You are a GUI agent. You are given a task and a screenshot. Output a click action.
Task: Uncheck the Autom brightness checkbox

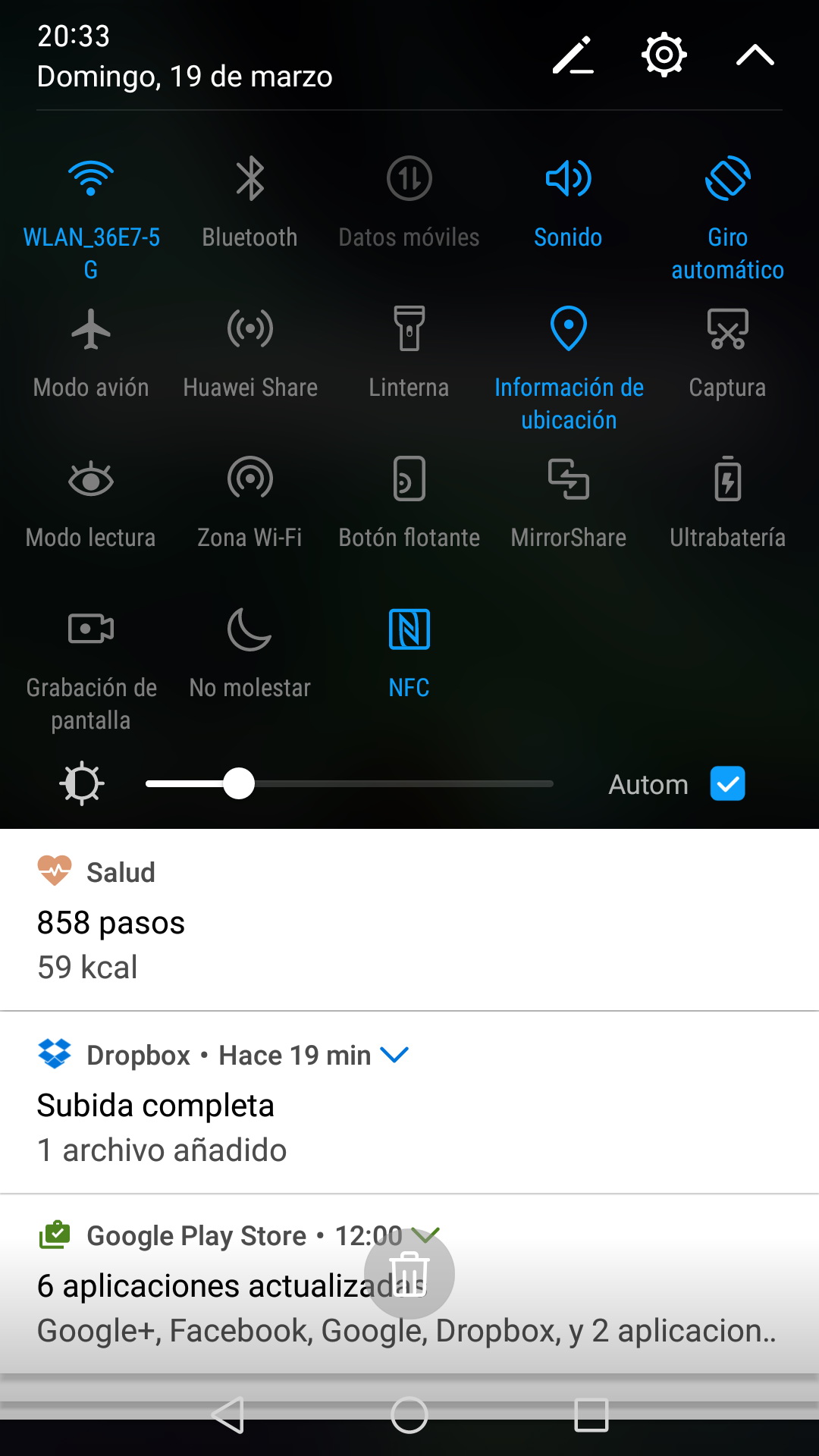coord(727,783)
